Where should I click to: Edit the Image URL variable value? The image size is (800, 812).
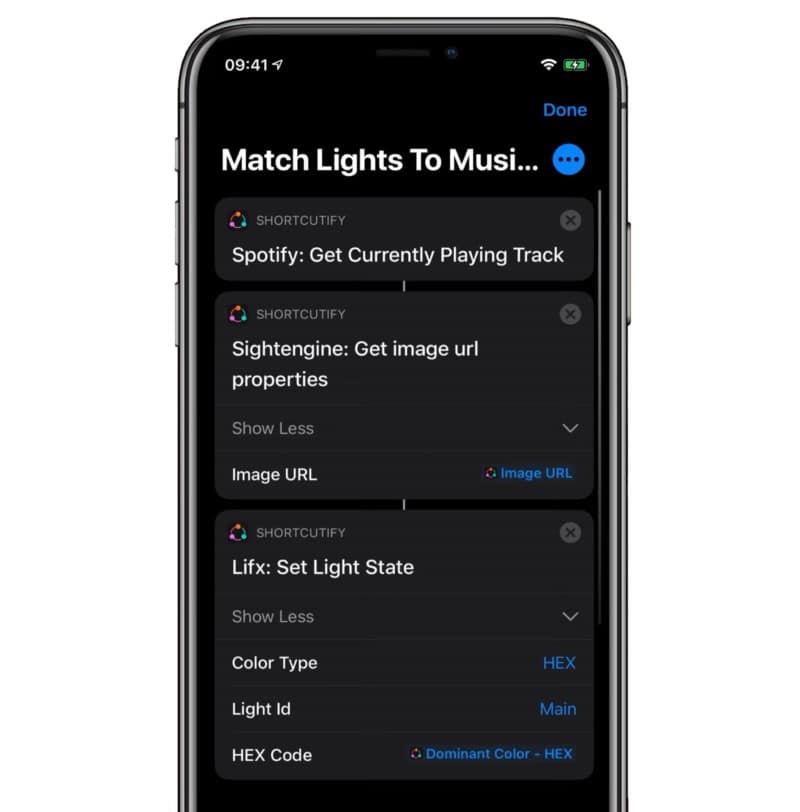pos(529,473)
